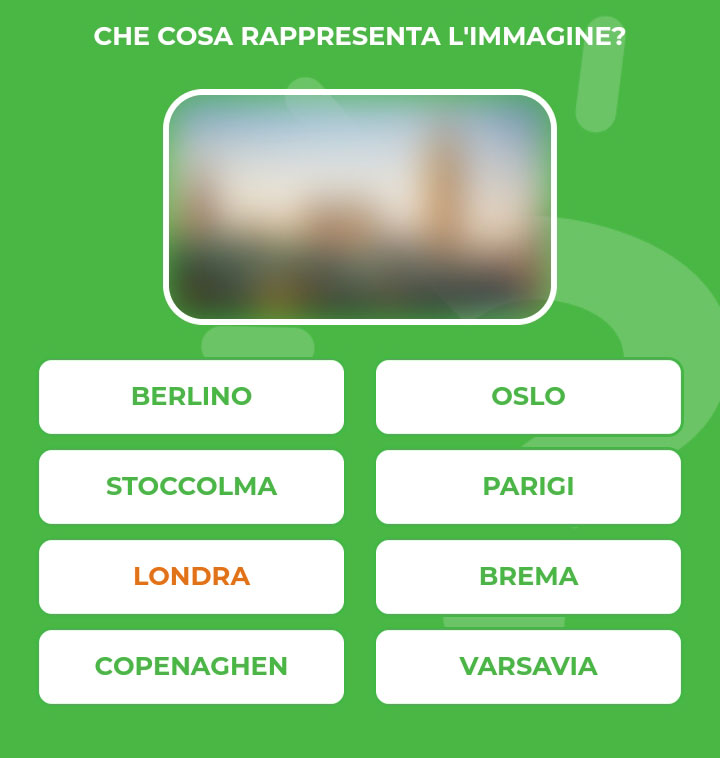
Task: Select BREMA as the answer
Action: click(528, 577)
